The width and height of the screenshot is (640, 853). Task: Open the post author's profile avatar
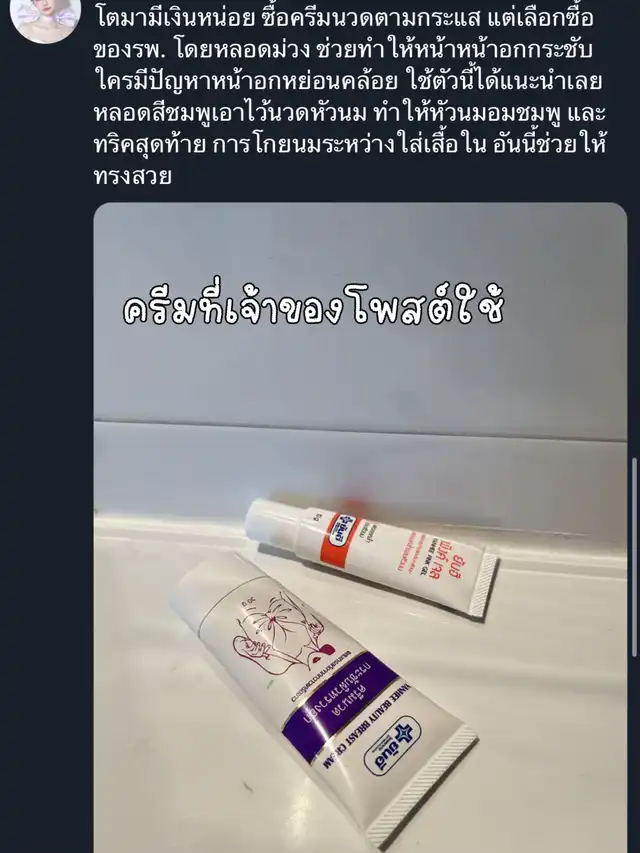pyautogui.click(x=46, y=15)
